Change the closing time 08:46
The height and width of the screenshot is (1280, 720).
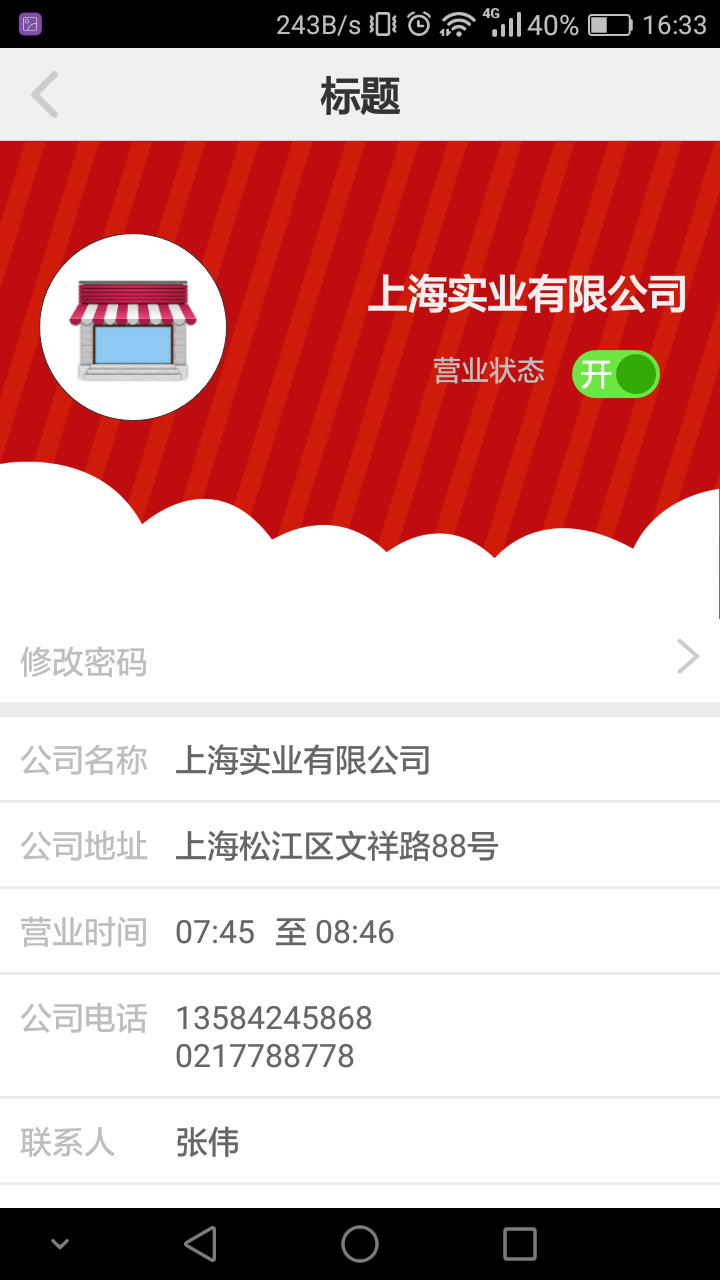[x=355, y=932]
